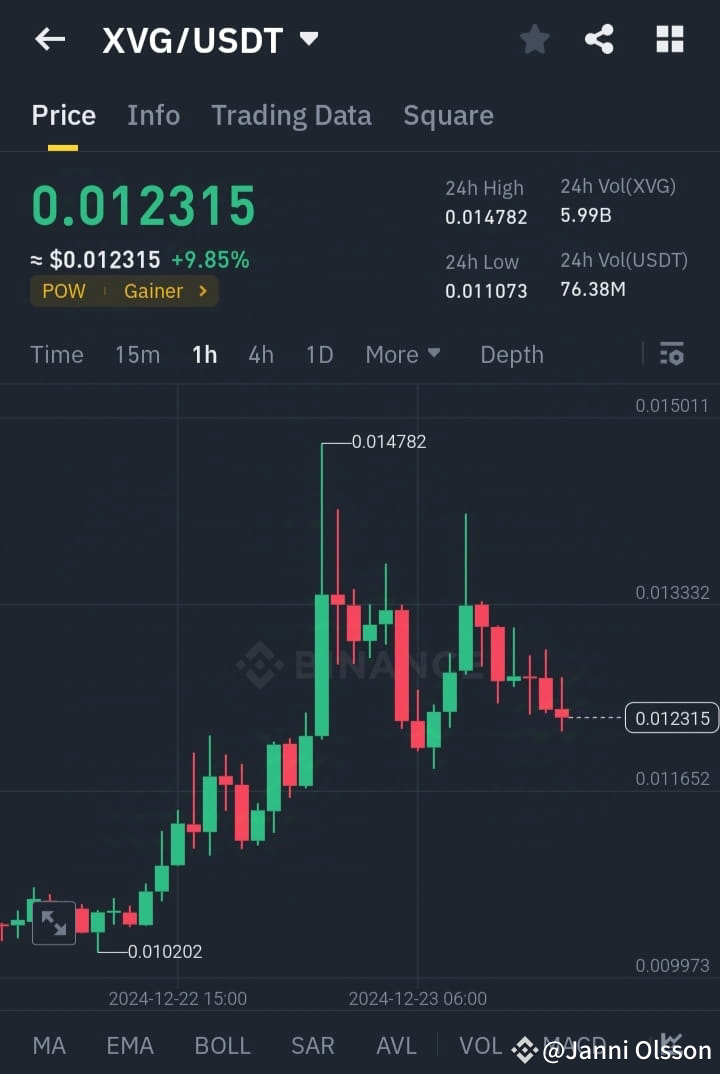Open the Square tab

point(448,115)
